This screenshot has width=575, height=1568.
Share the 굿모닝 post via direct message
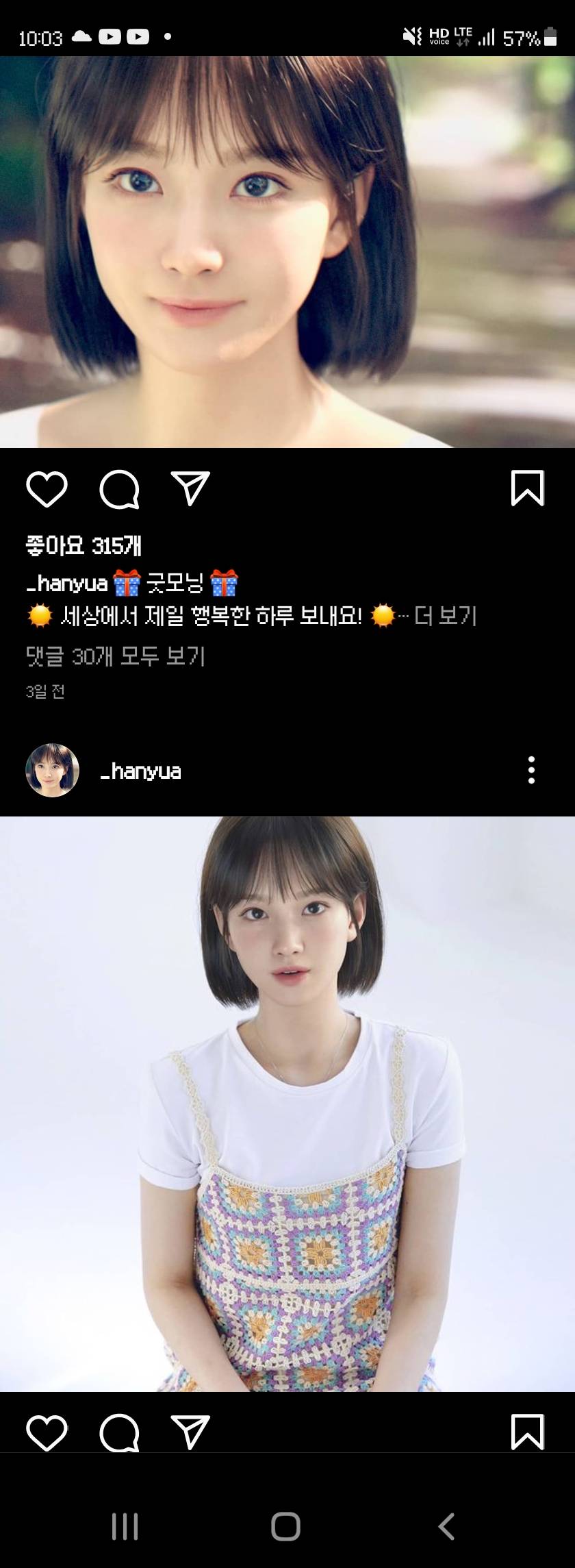(190, 488)
